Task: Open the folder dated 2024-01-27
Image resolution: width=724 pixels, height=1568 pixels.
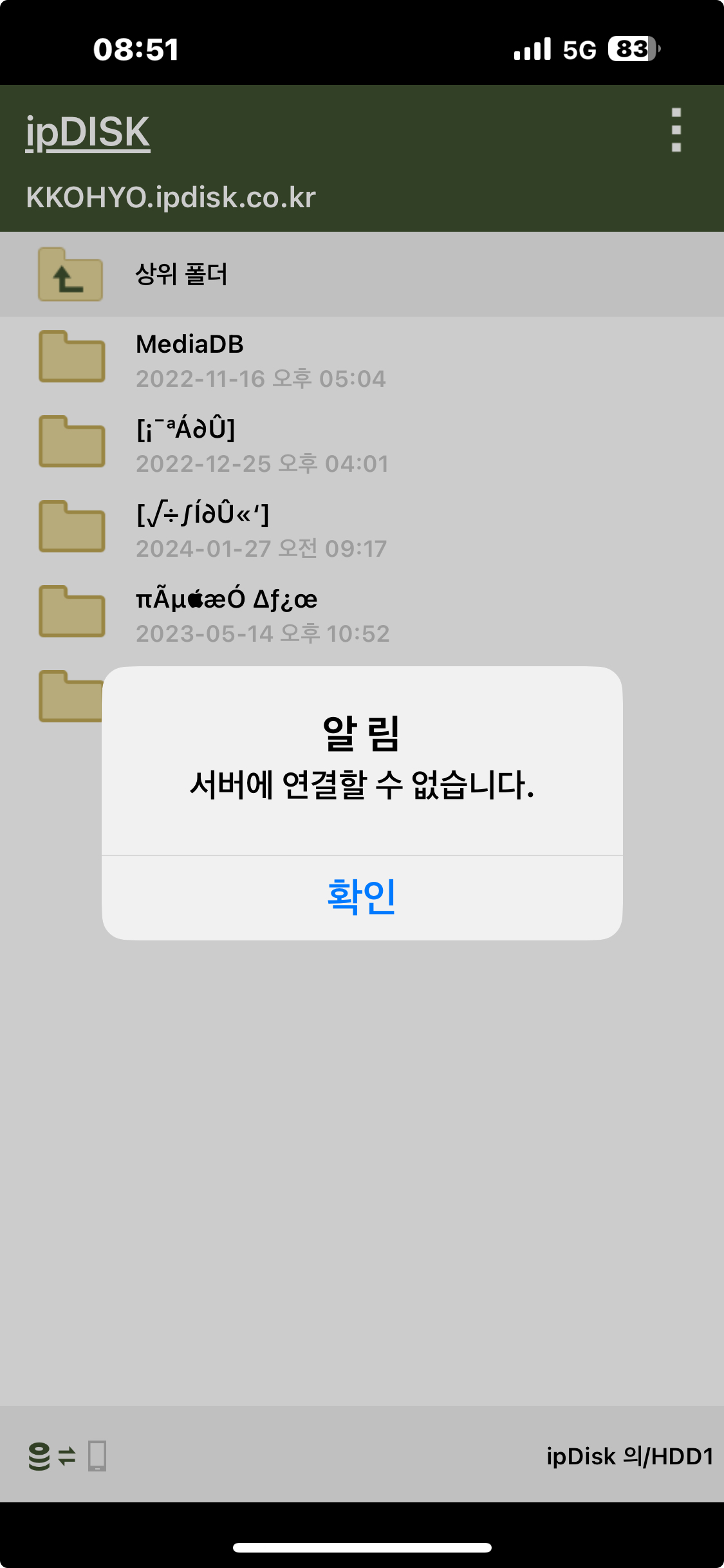Action: tap(362, 529)
